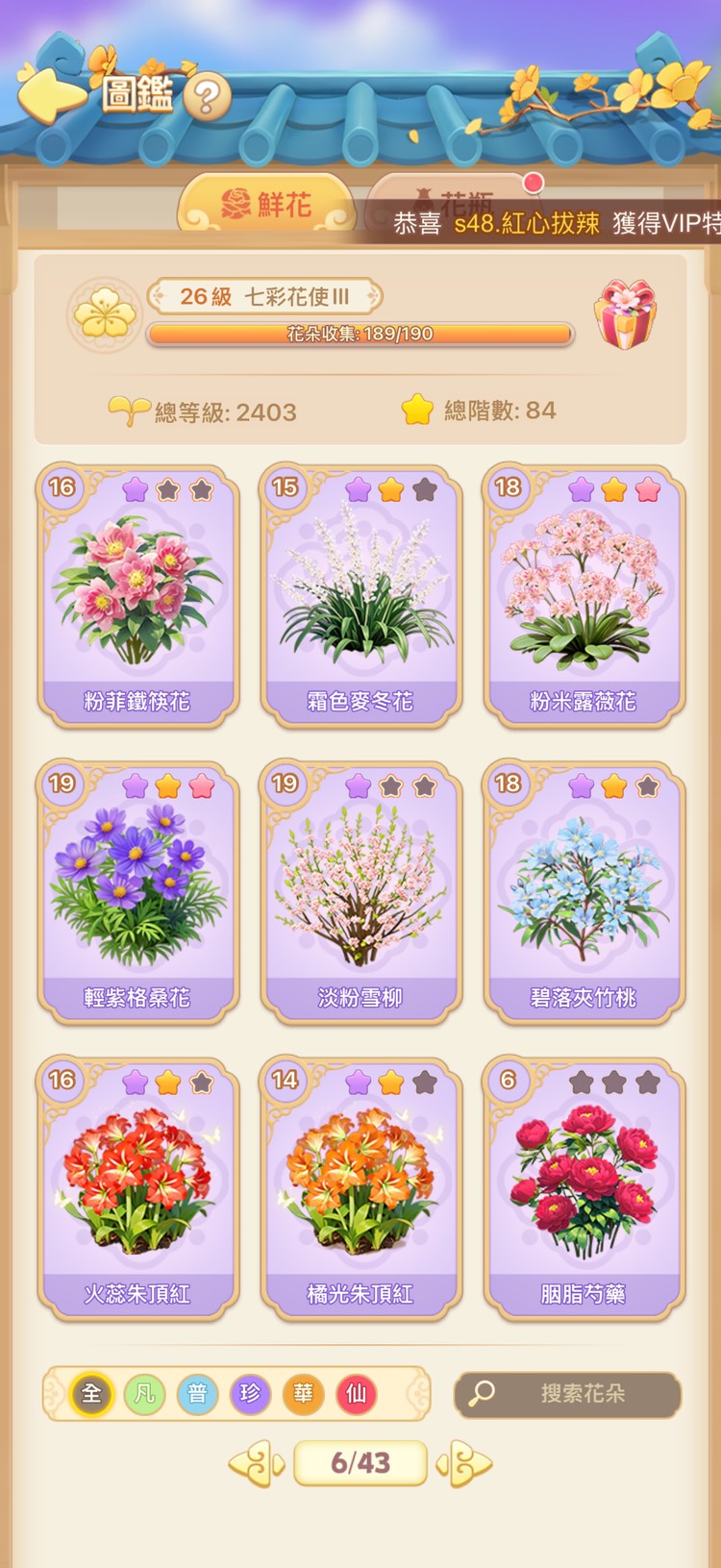
Task: Switch to the 鮮花 tab
Action: [265, 204]
